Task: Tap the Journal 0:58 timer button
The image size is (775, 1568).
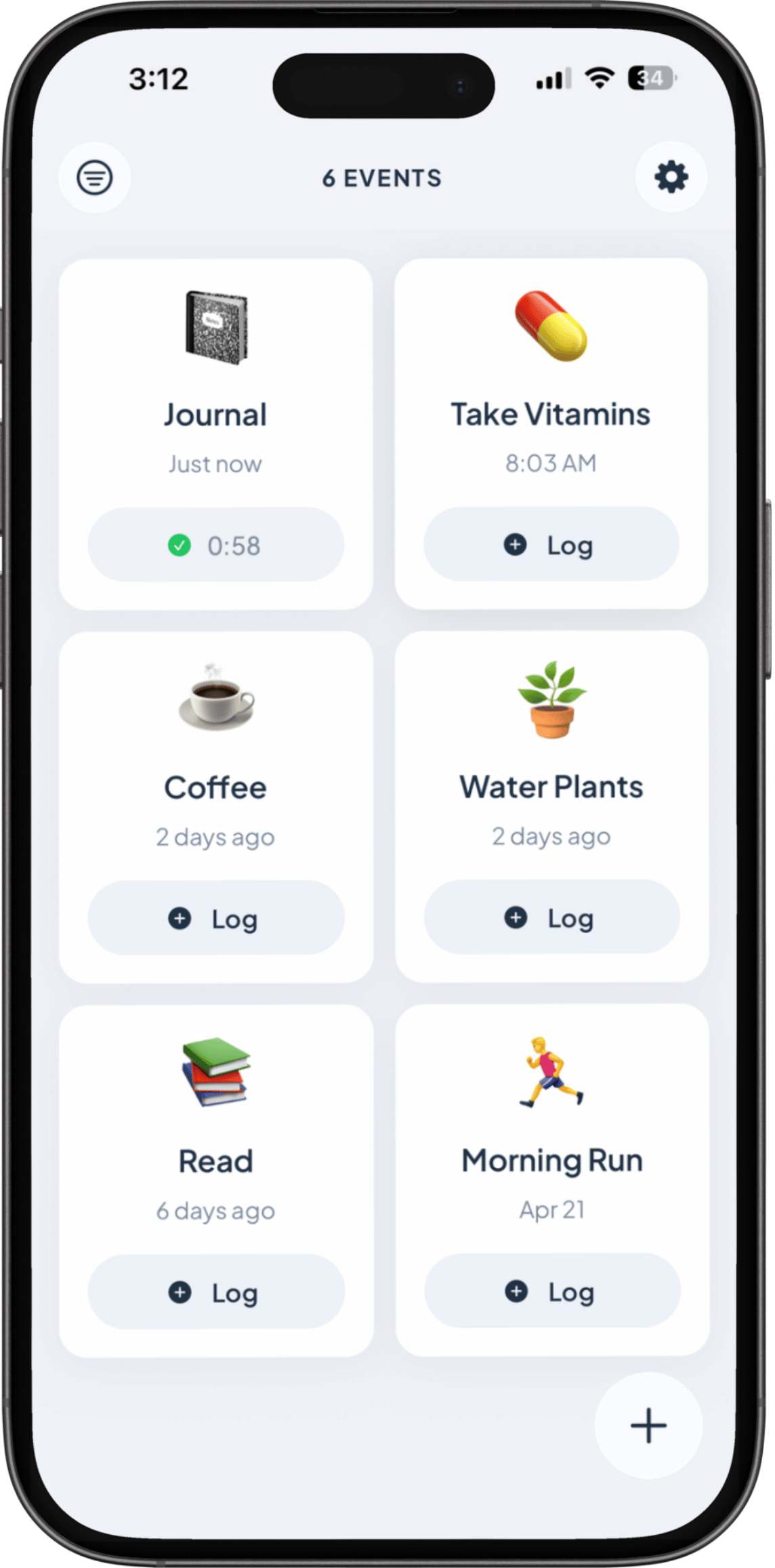Action: [215, 545]
